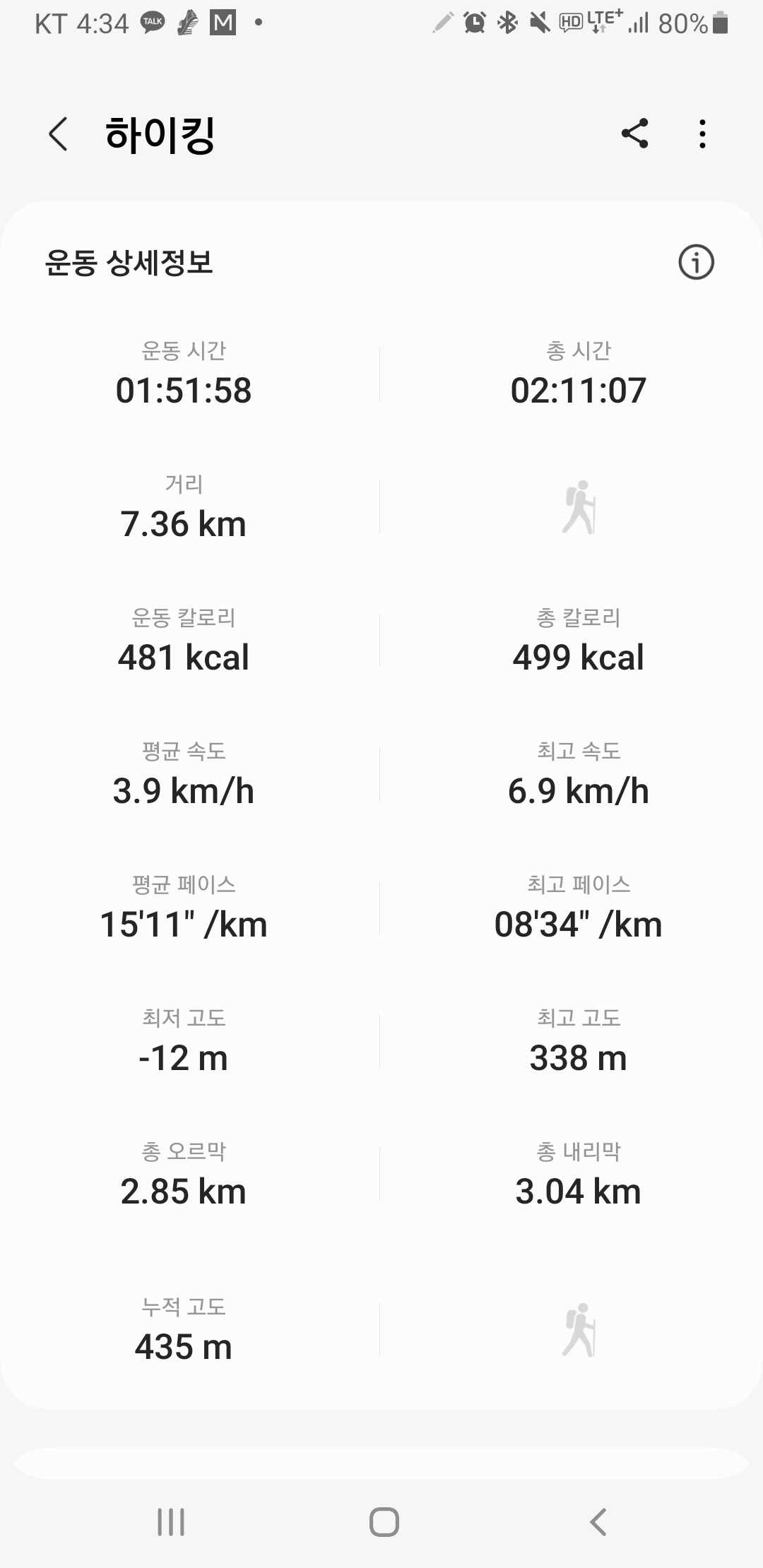Go back from the hiking details screen
The image size is (763, 1568).
(58, 134)
